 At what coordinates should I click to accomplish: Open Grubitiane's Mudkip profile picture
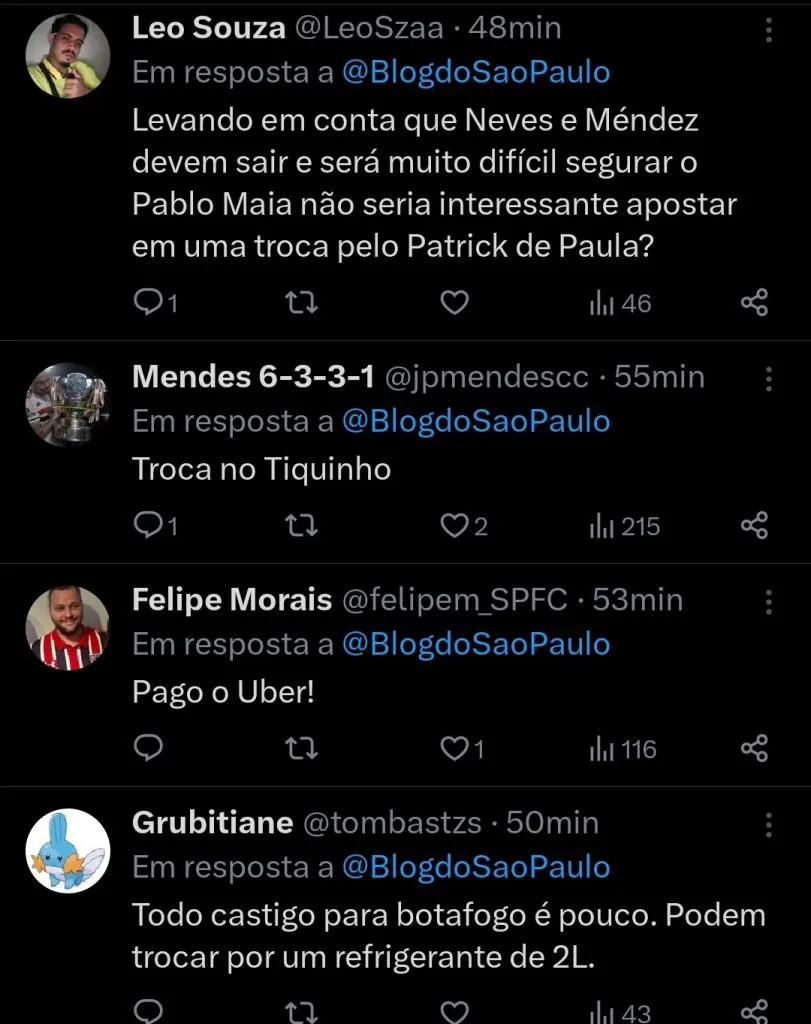coord(68,849)
